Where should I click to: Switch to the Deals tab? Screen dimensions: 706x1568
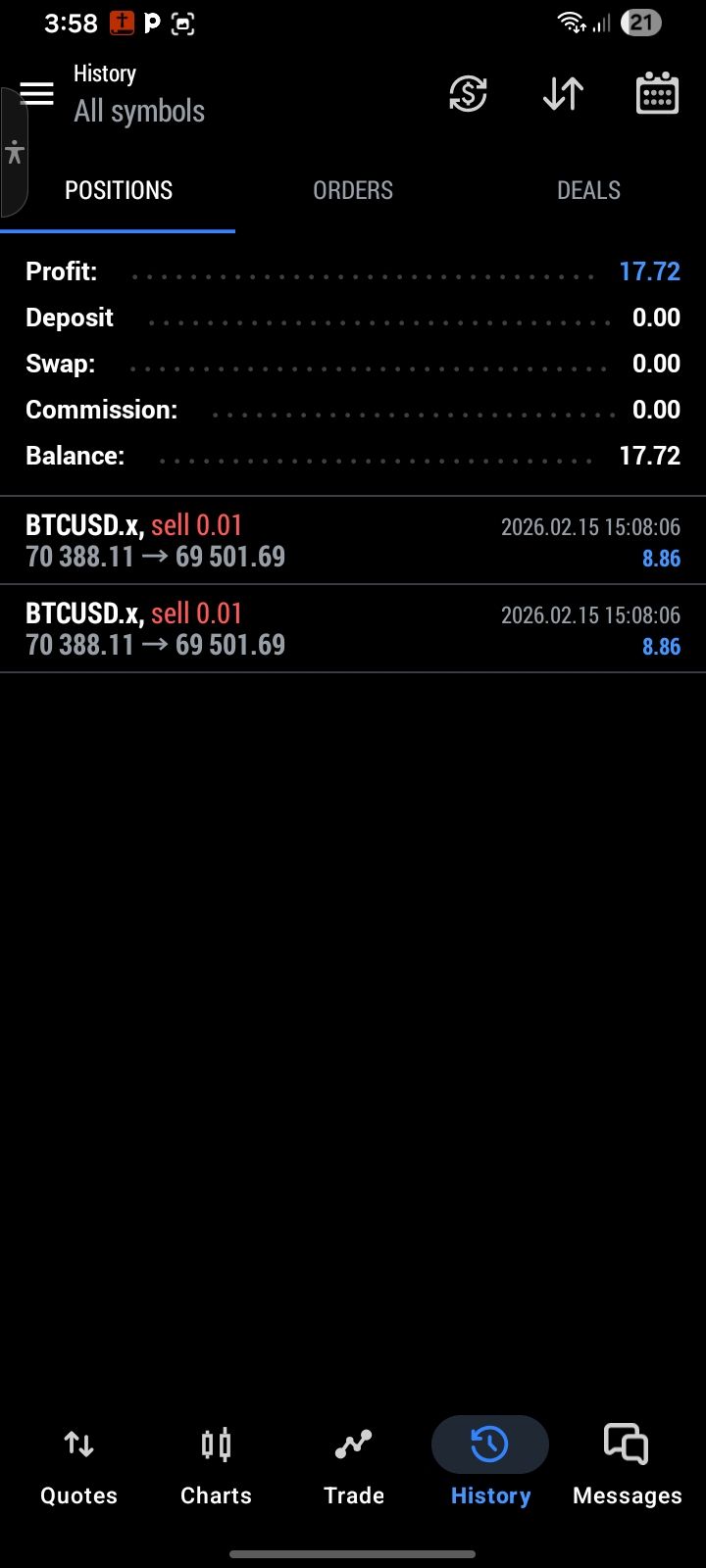pyautogui.click(x=588, y=190)
